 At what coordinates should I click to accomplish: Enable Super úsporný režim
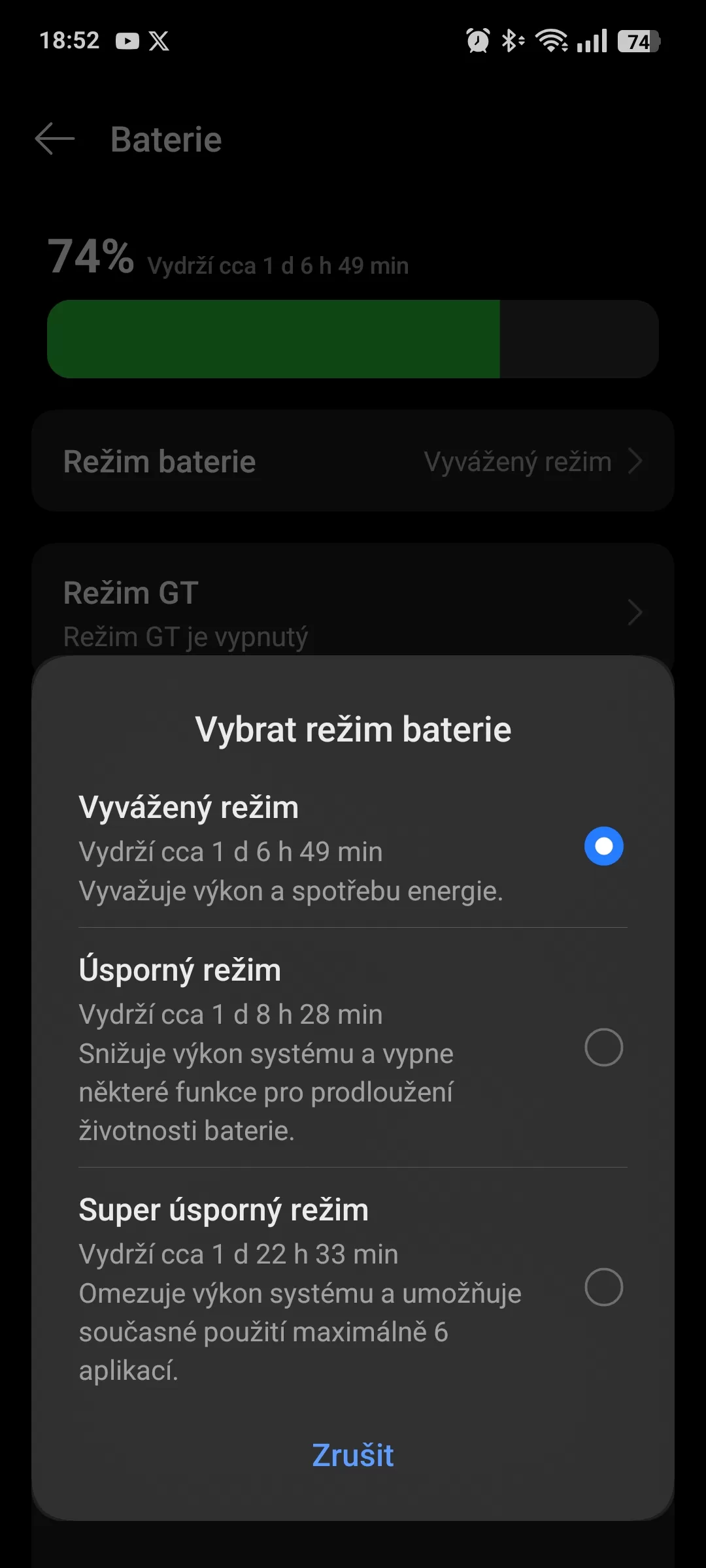tap(603, 1287)
